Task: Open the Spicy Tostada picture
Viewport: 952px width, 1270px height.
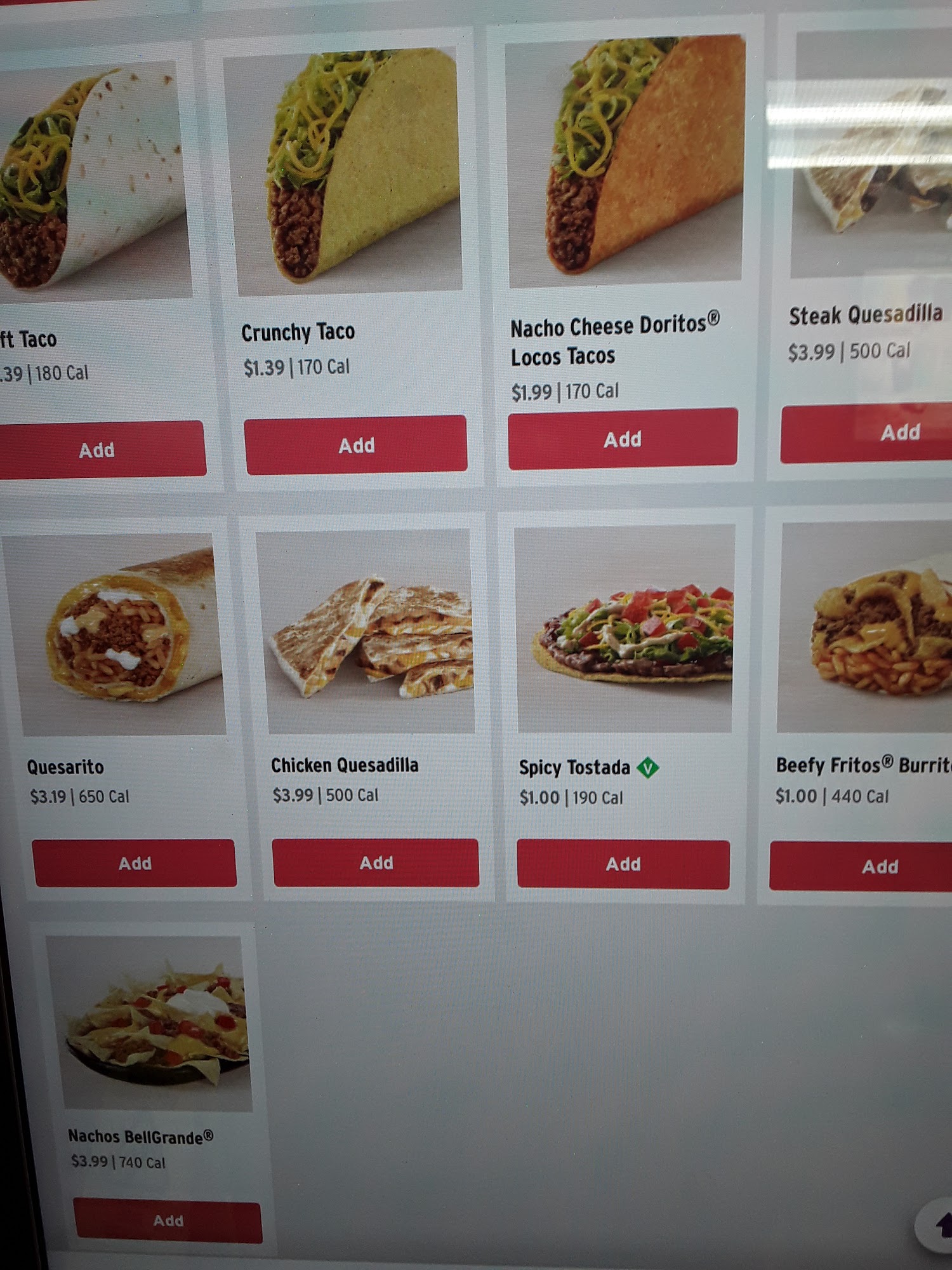Action: [x=625, y=629]
